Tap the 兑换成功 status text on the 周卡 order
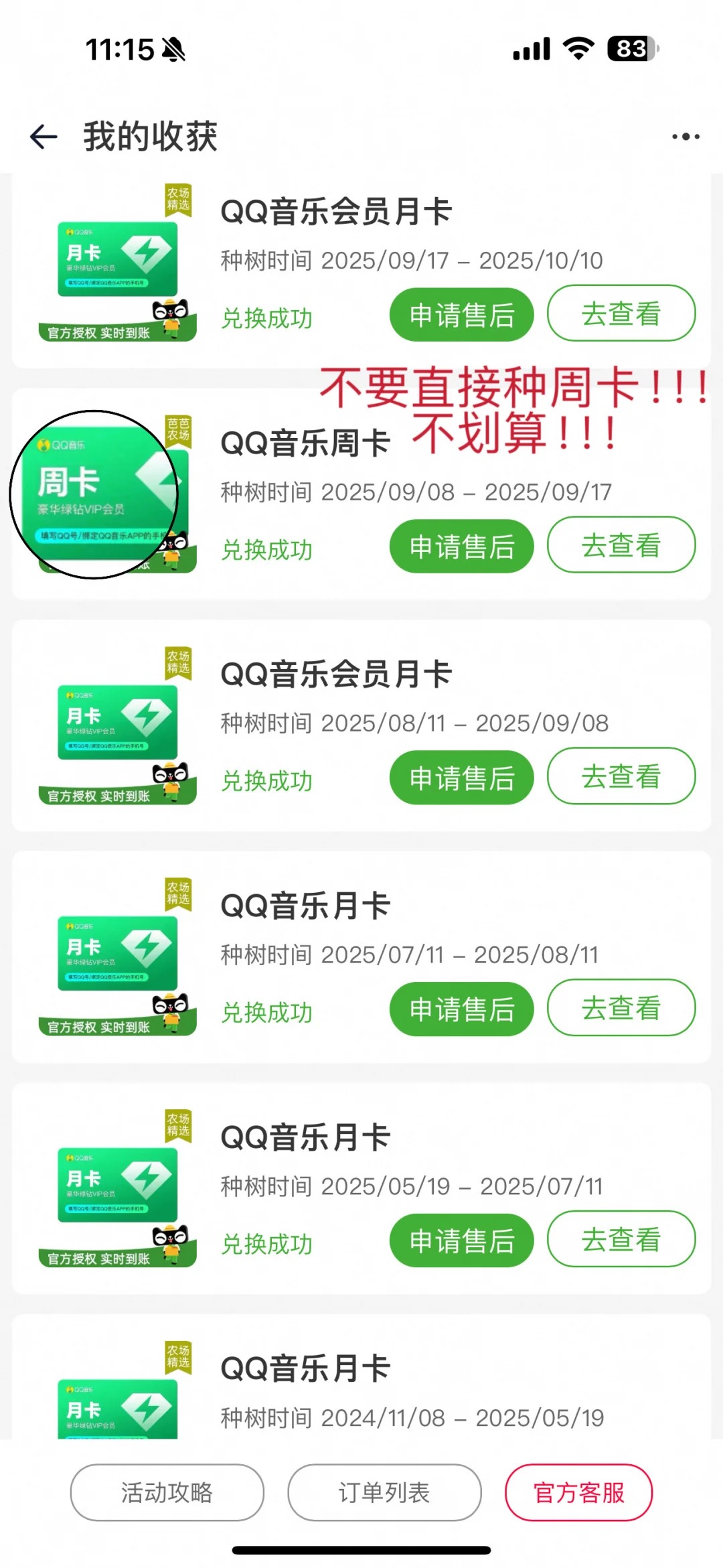Screen dimensions: 723x1568 click(266, 549)
